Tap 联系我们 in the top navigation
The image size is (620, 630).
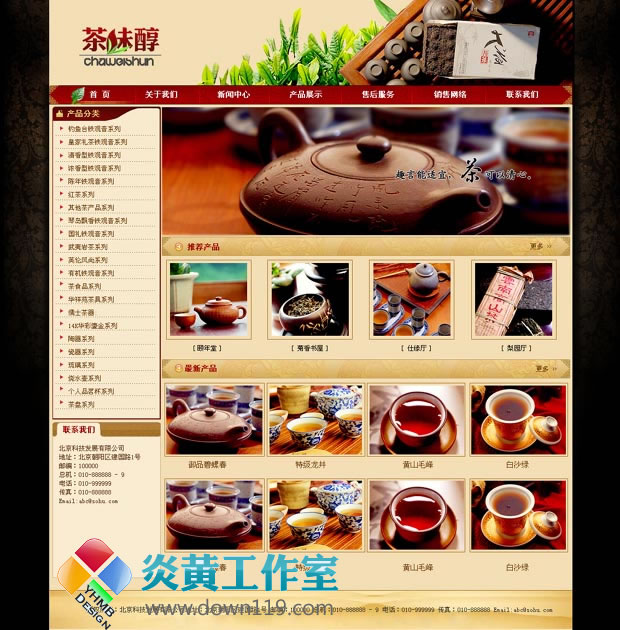(521, 95)
